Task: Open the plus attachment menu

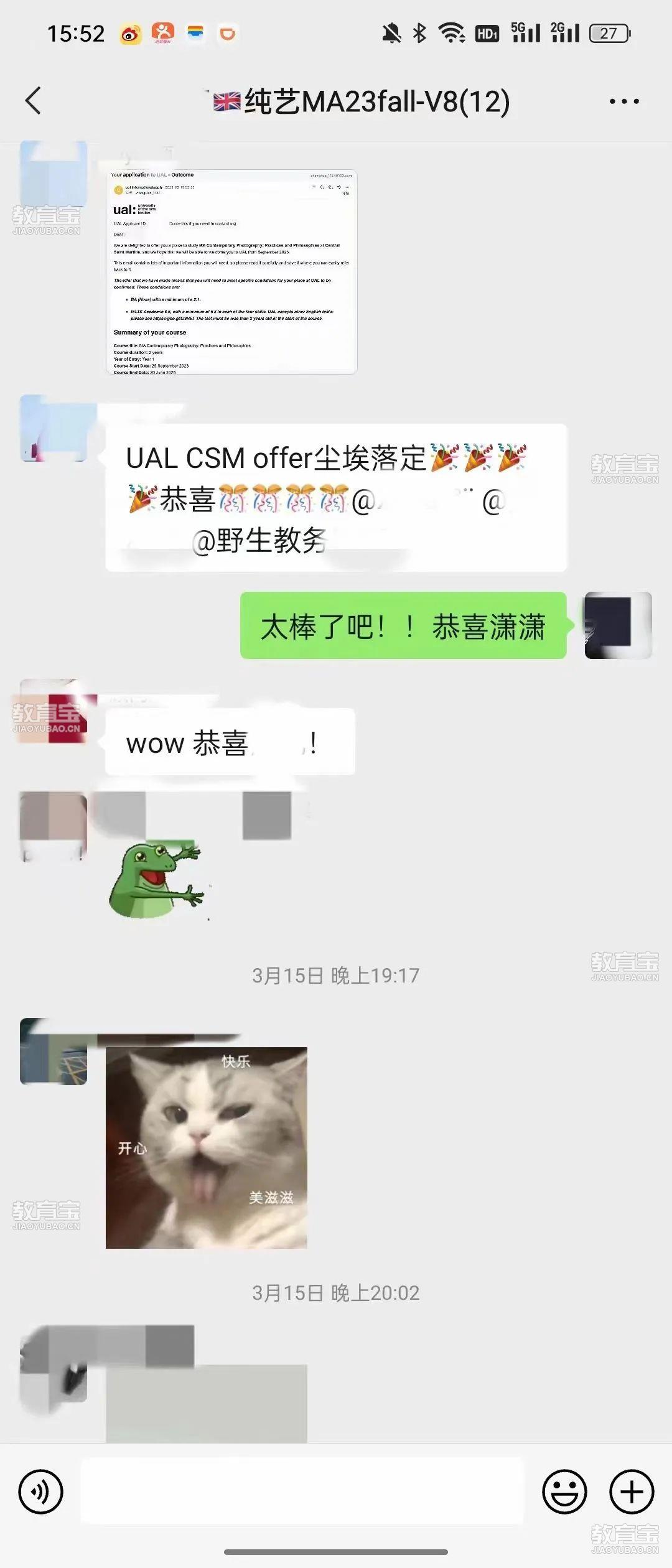Action: point(632,1491)
